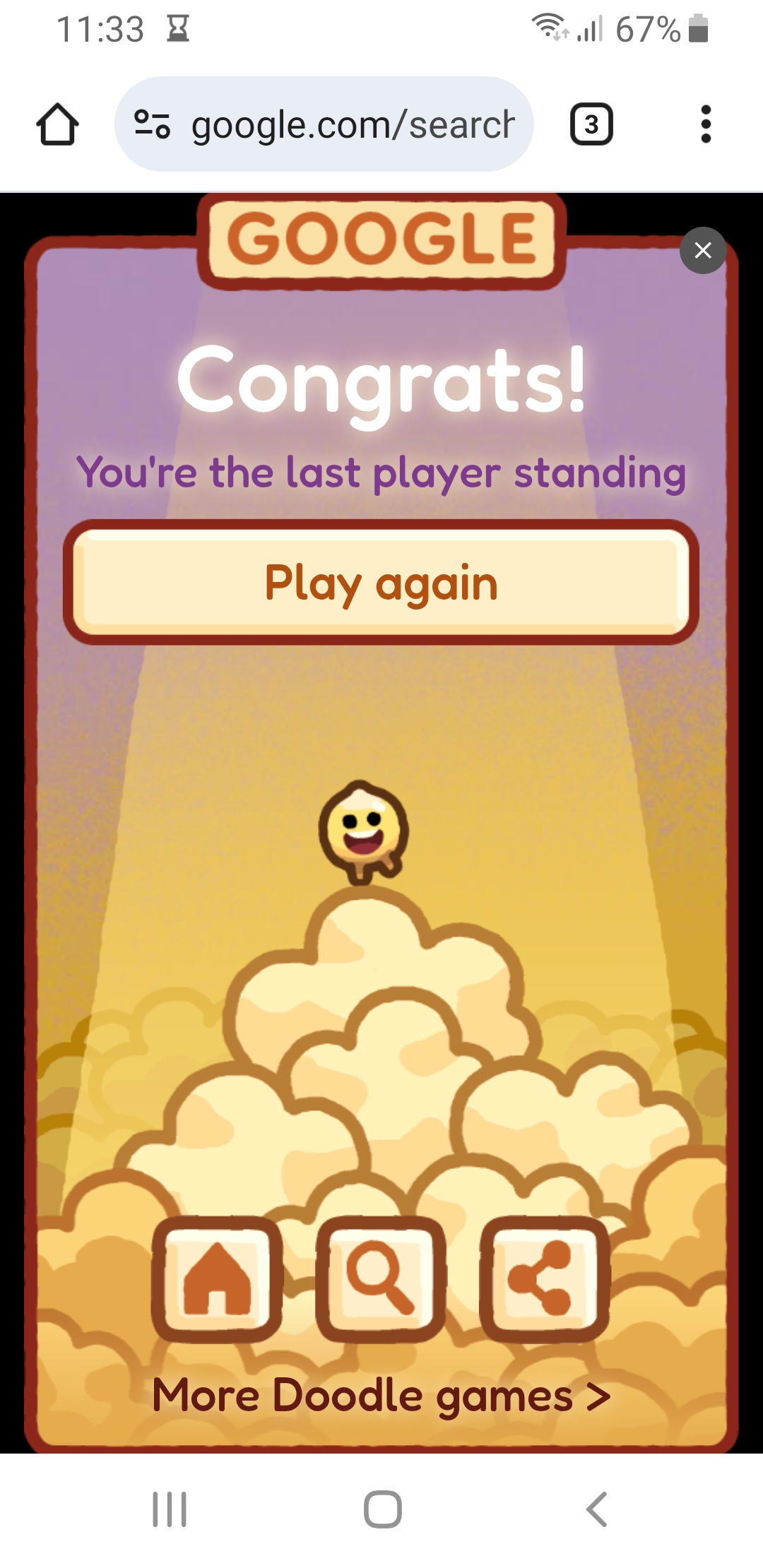763x1568 pixels.
Task: Tap the system back button
Action: (x=597, y=1509)
